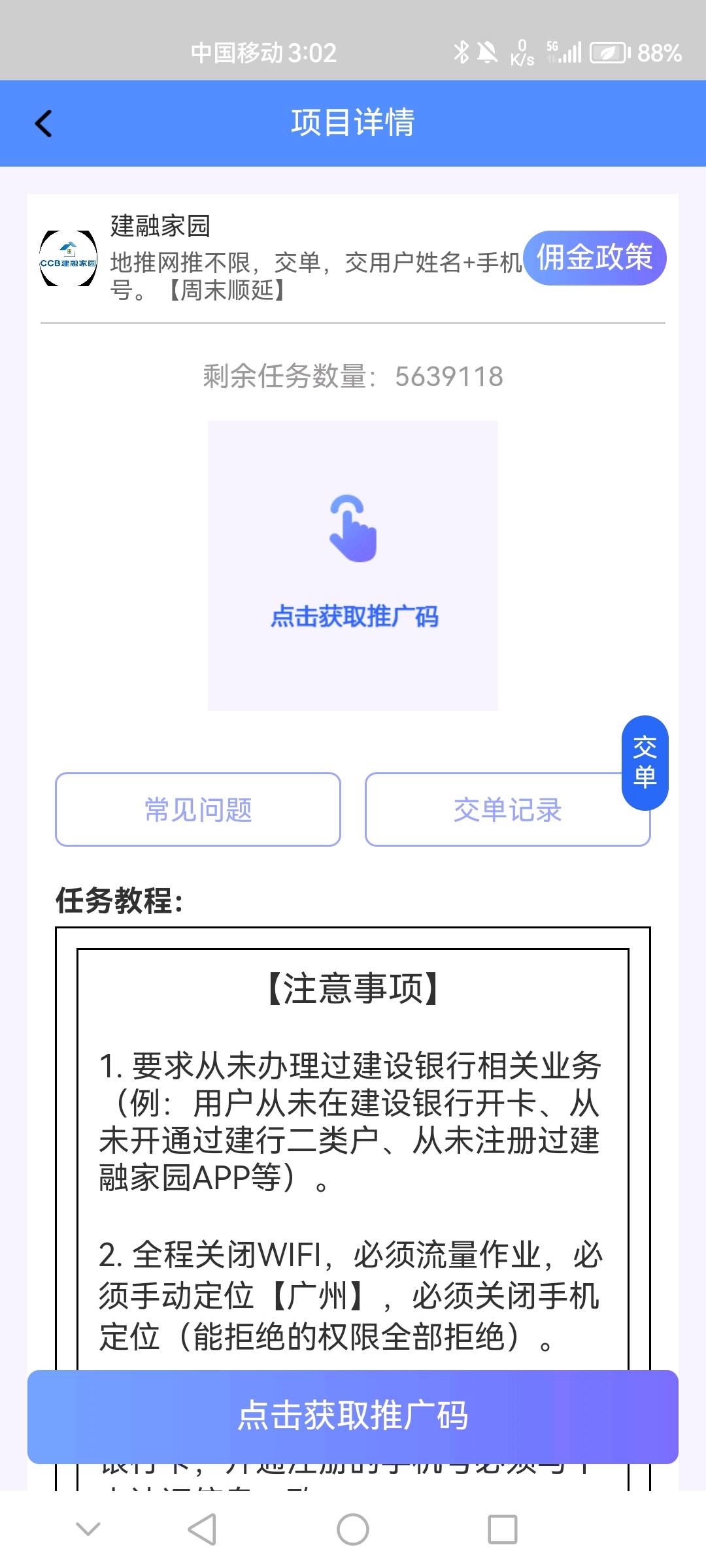Tap the 点击获取推广码 tile with hand icon
This screenshot has width=706, height=1568.
click(353, 566)
